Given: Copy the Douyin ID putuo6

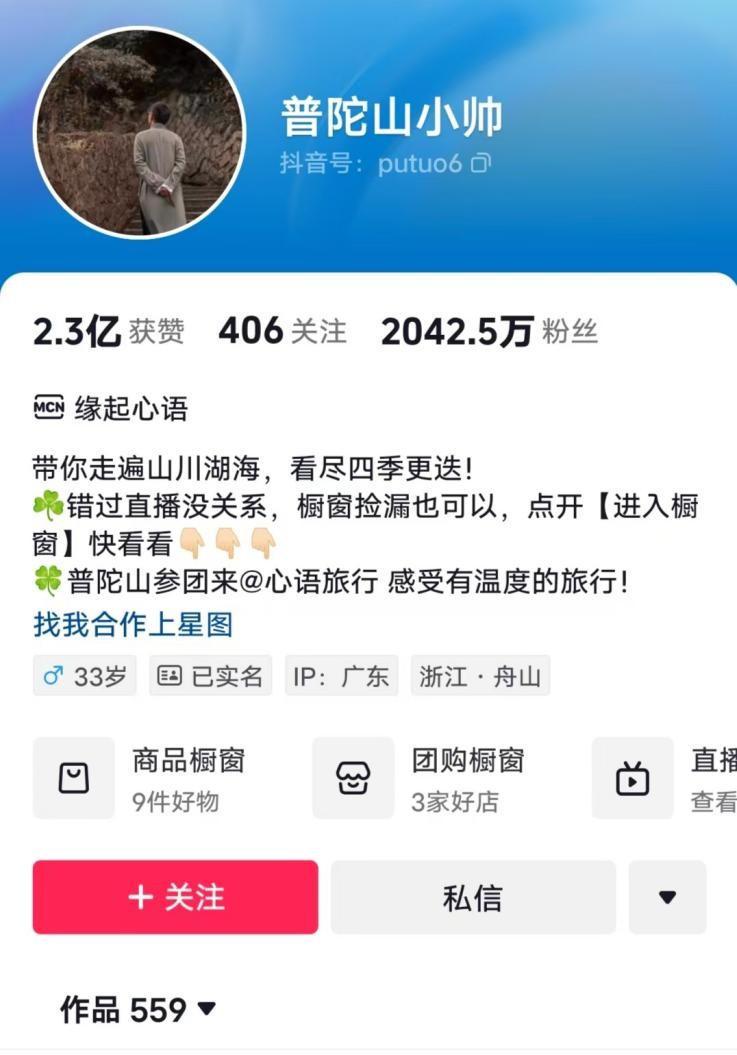Looking at the screenshot, I should 481,163.
